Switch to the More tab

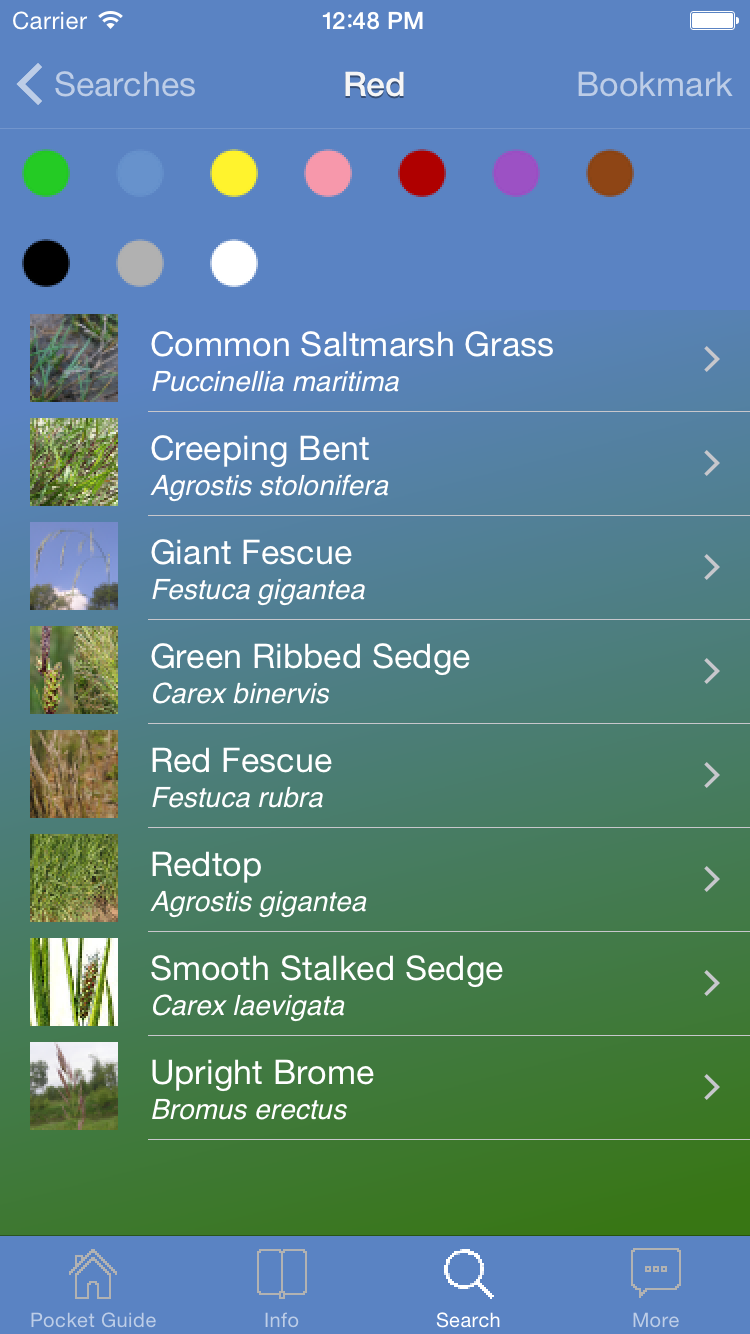[656, 1288]
